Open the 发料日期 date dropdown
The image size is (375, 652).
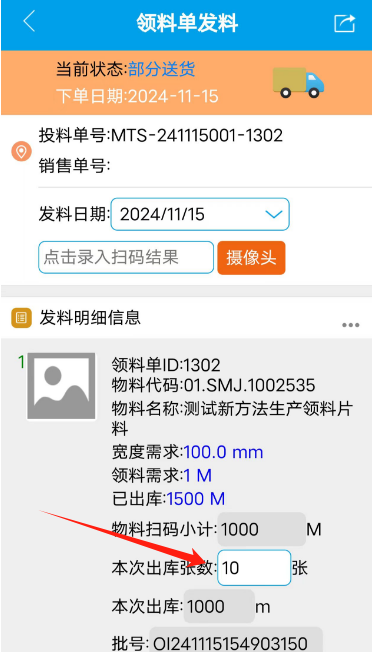pyautogui.click(x=200, y=214)
